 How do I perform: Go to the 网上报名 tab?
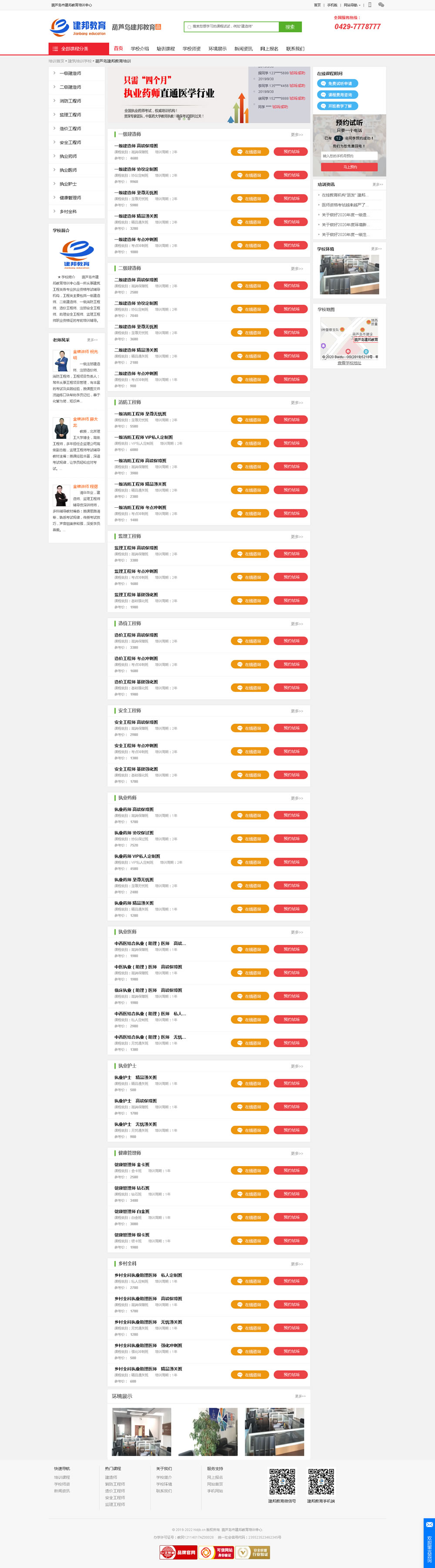(x=269, y=49)
